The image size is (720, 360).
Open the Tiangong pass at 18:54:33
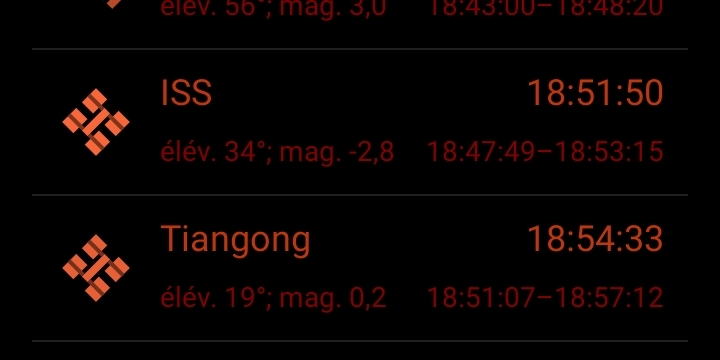tap(360, 268)
